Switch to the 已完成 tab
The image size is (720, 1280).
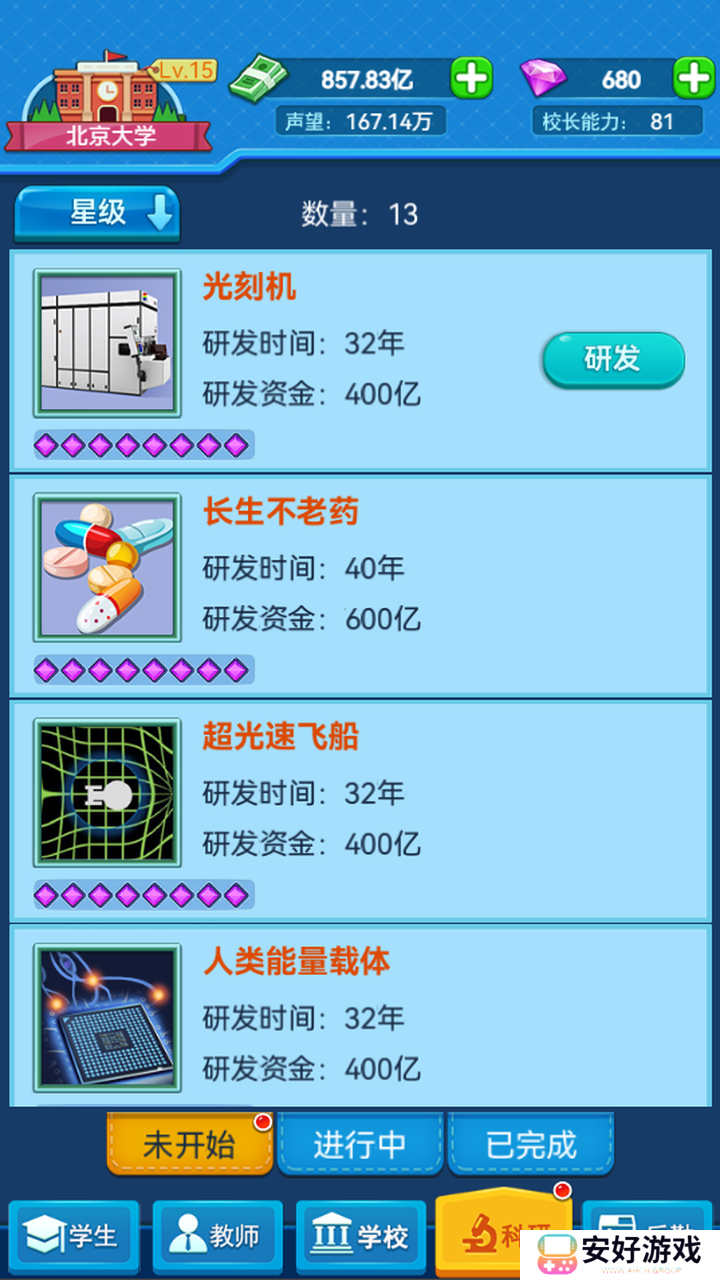pyautogui.click(x=531, y=1143)
